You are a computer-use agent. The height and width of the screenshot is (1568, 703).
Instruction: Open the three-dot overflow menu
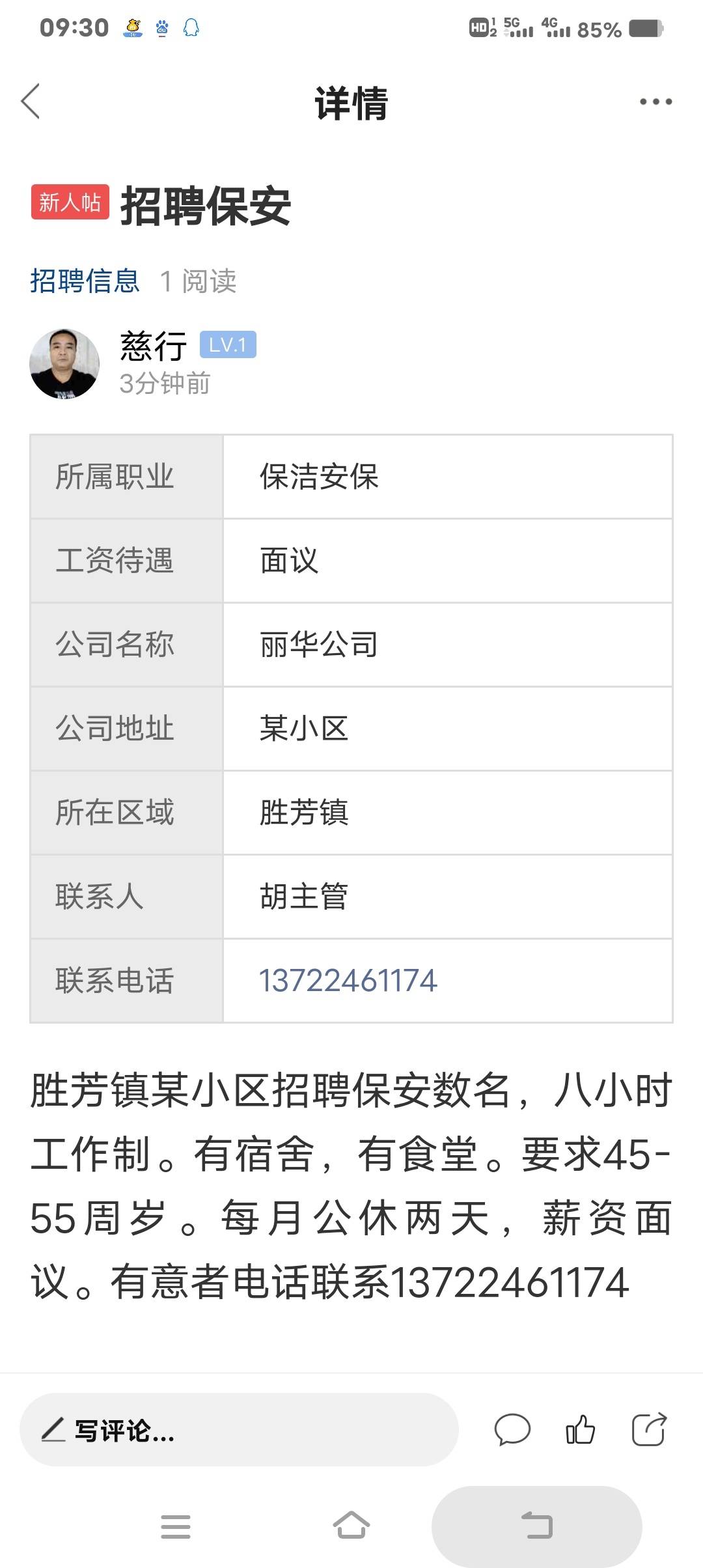point(655,102)
